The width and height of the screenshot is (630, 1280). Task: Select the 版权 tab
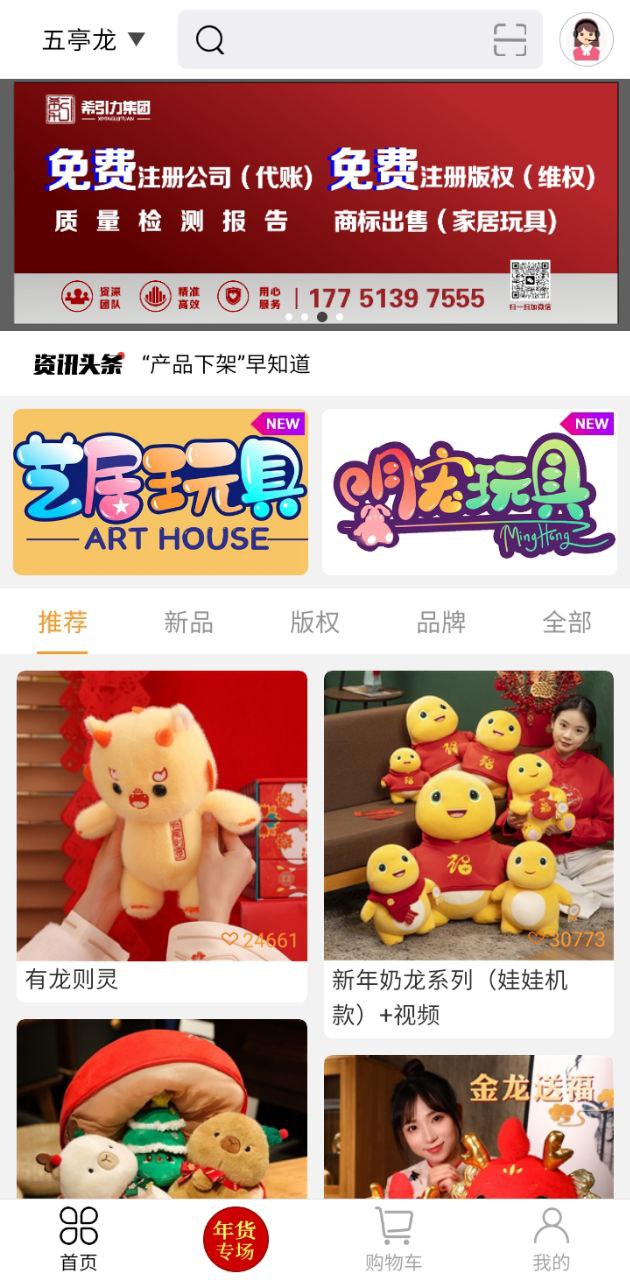tap(314, 622)
